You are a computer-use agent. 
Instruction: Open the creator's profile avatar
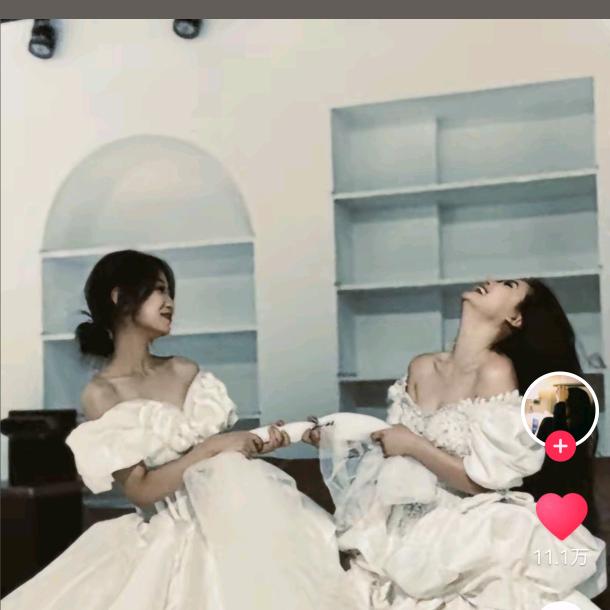pyautogui.click(x=560, y=407)
